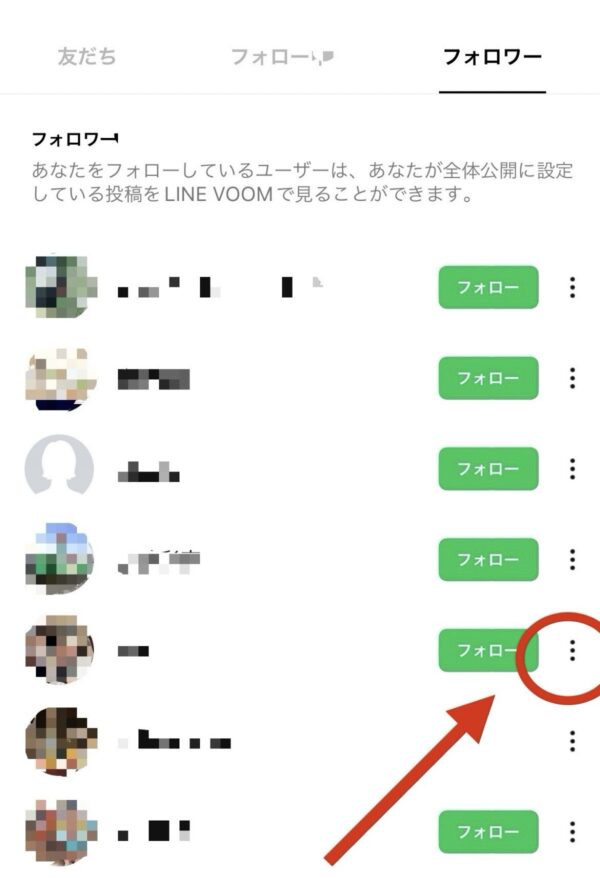This screenshot has height=878, width=600.
Task: Open the three-dot menu for the last follower
Action: (572, 832)
